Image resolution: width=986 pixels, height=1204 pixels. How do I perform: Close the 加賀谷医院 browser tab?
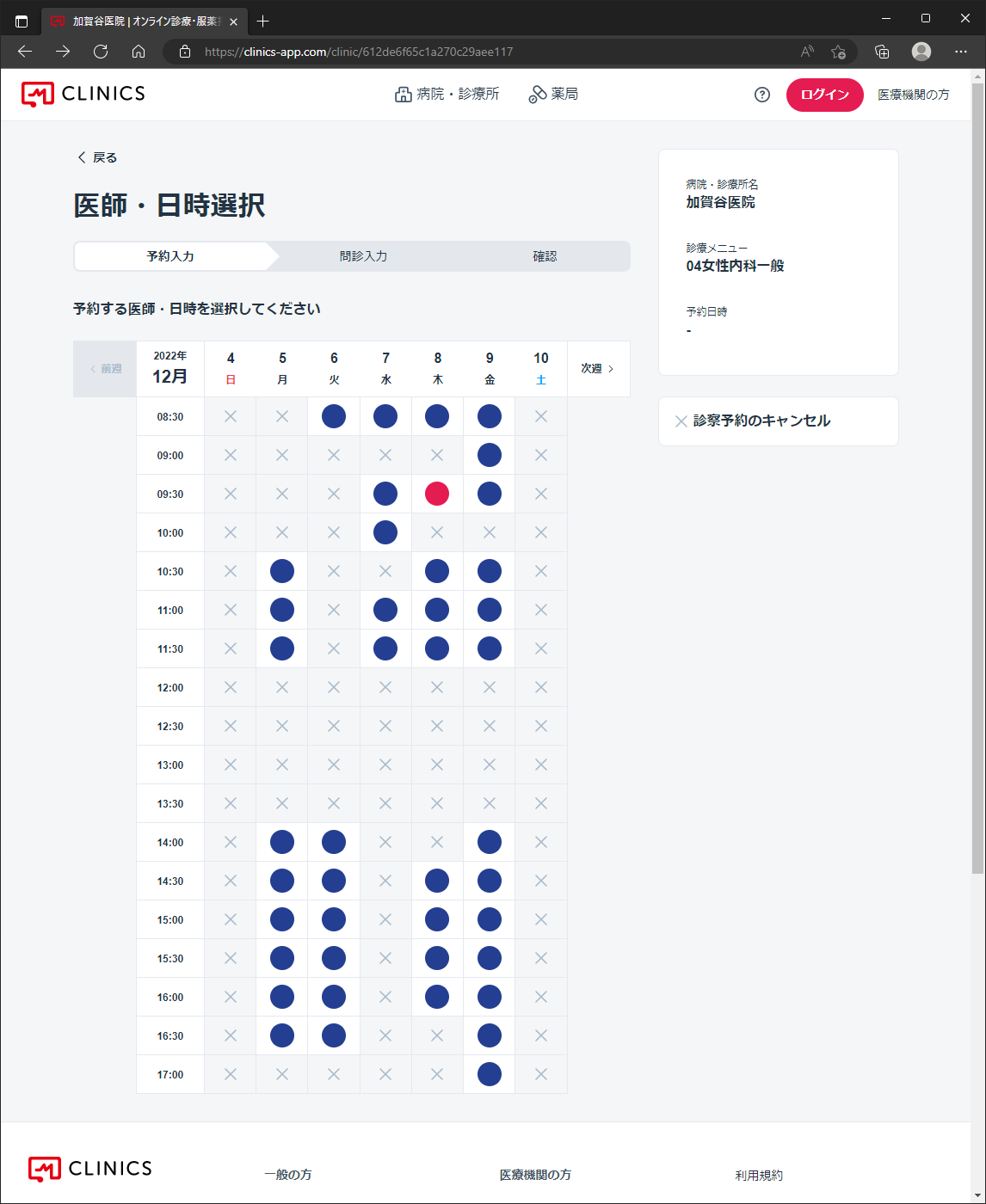click(x=233, y=21)
